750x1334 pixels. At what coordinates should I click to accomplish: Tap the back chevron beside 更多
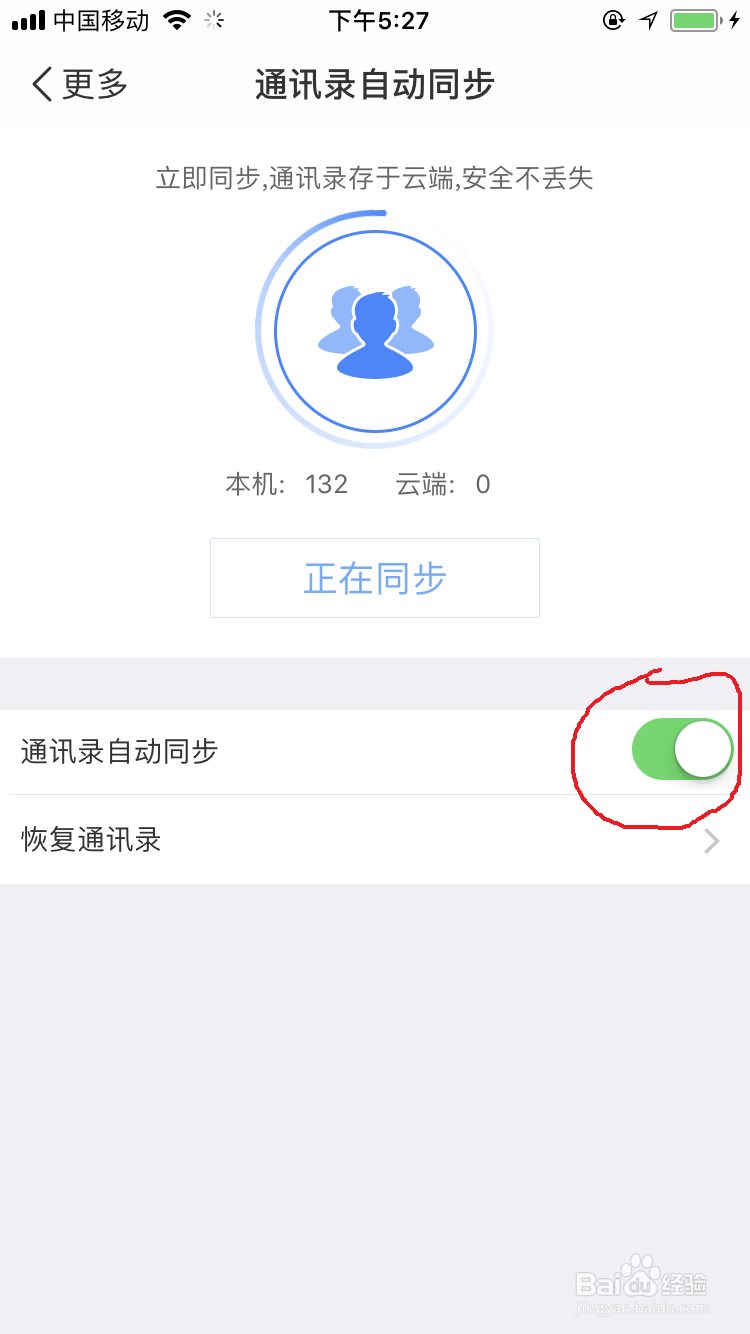pyautogui.click(x=40, y=85)
